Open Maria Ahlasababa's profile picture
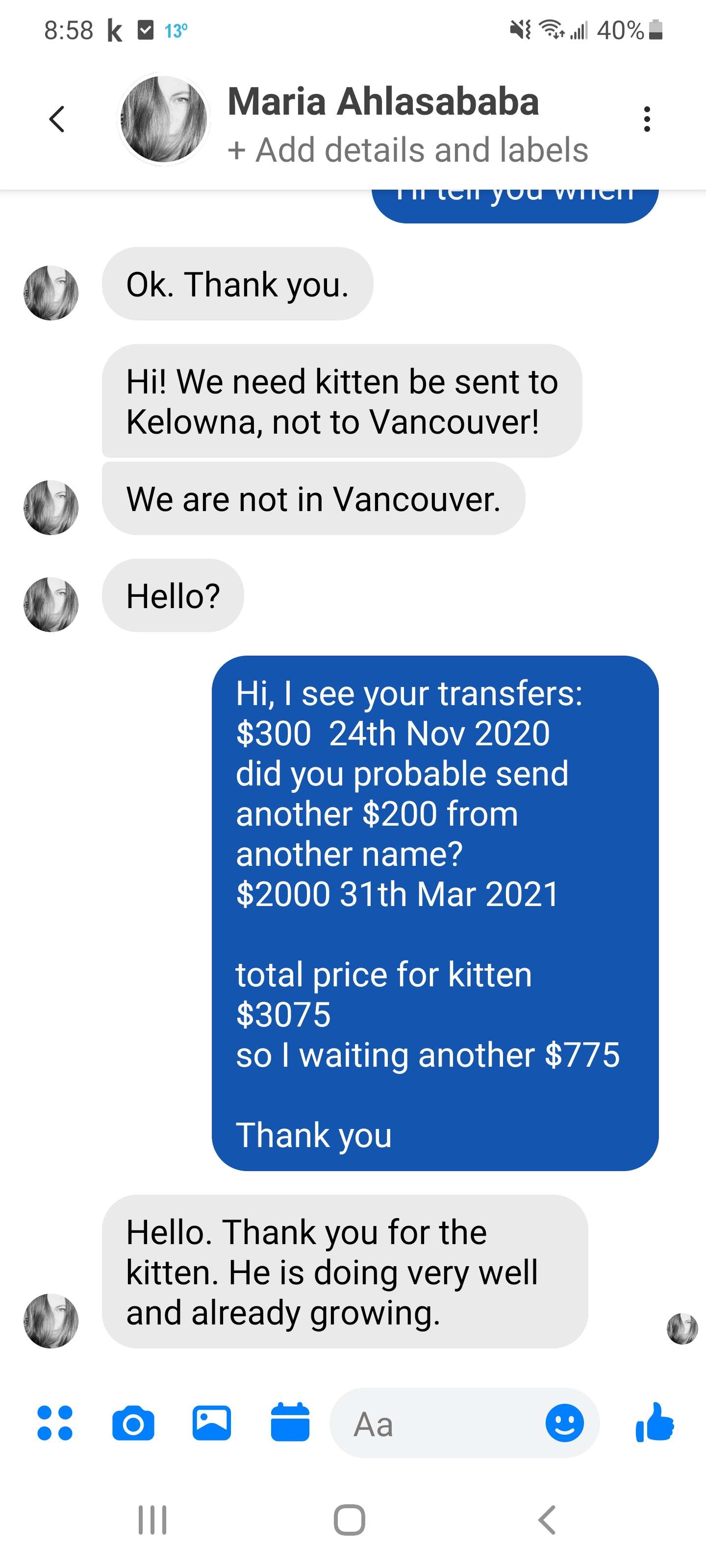Screen dimensions: 706x1568 [x=163, y=119]
